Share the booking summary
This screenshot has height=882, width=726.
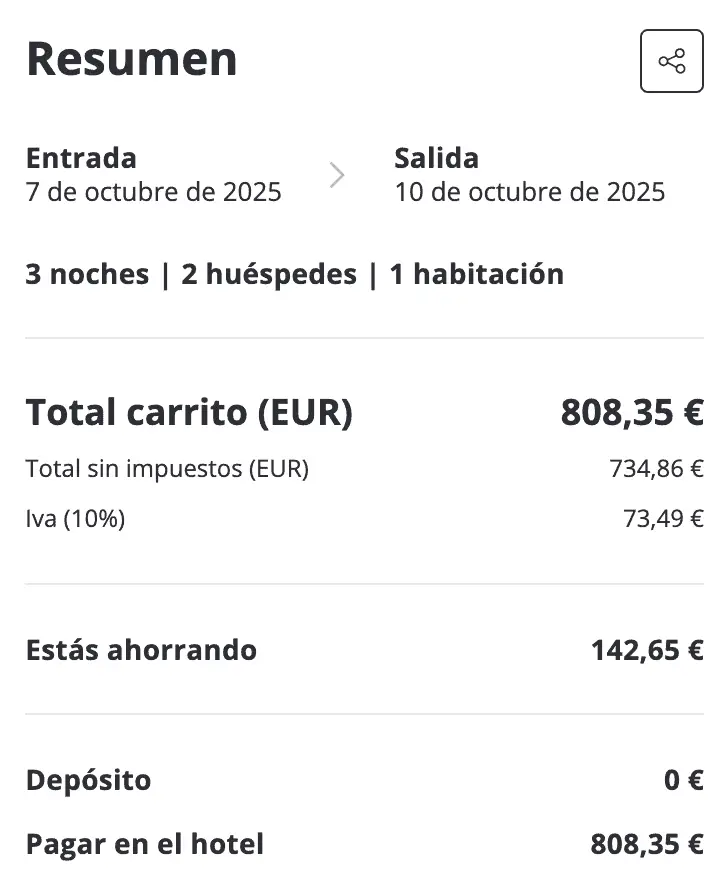671,62
